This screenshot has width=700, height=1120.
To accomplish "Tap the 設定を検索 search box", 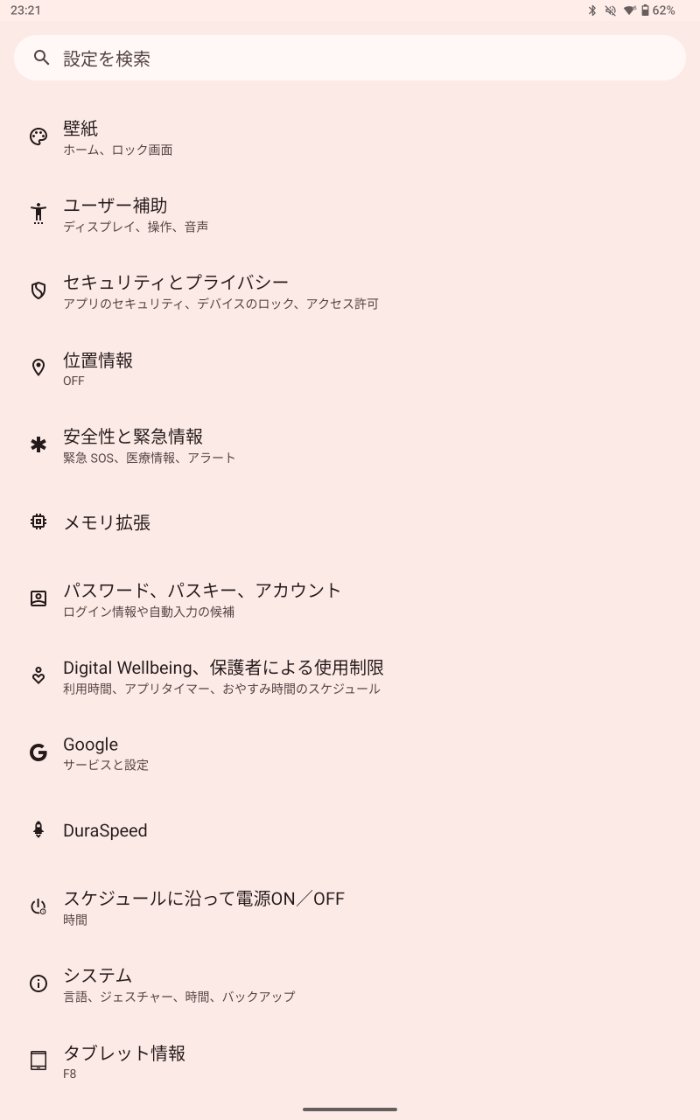I will point(349,58).
